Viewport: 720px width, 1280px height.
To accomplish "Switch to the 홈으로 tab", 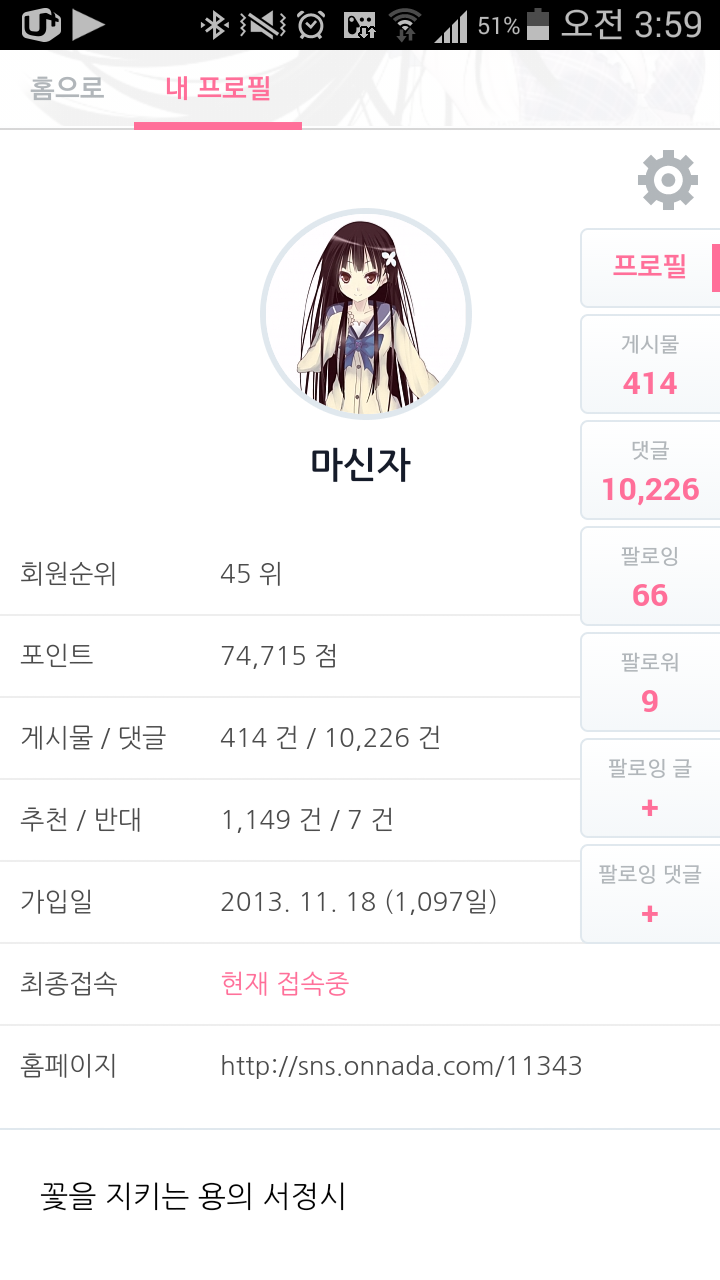I will point(67,88).
